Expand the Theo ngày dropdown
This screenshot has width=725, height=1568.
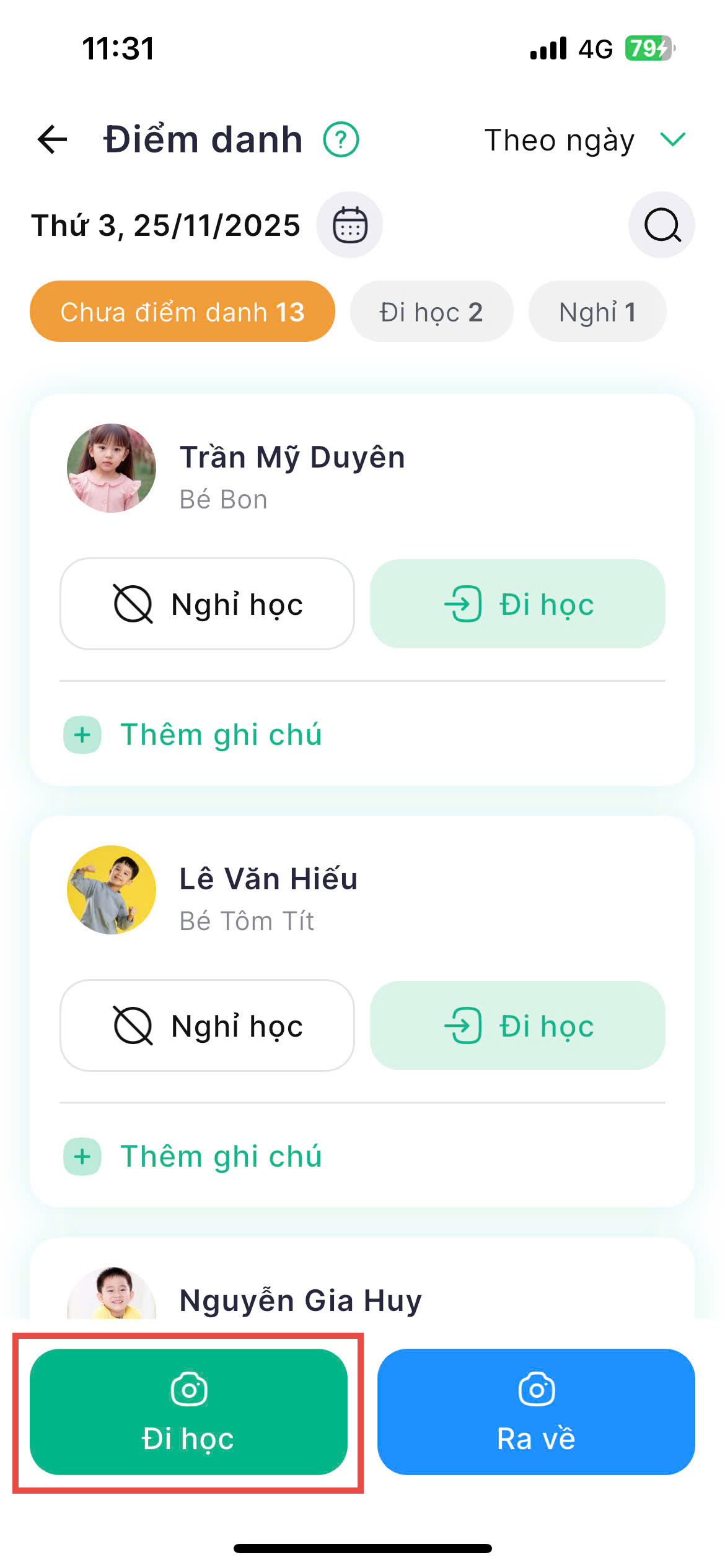point(585,140)
